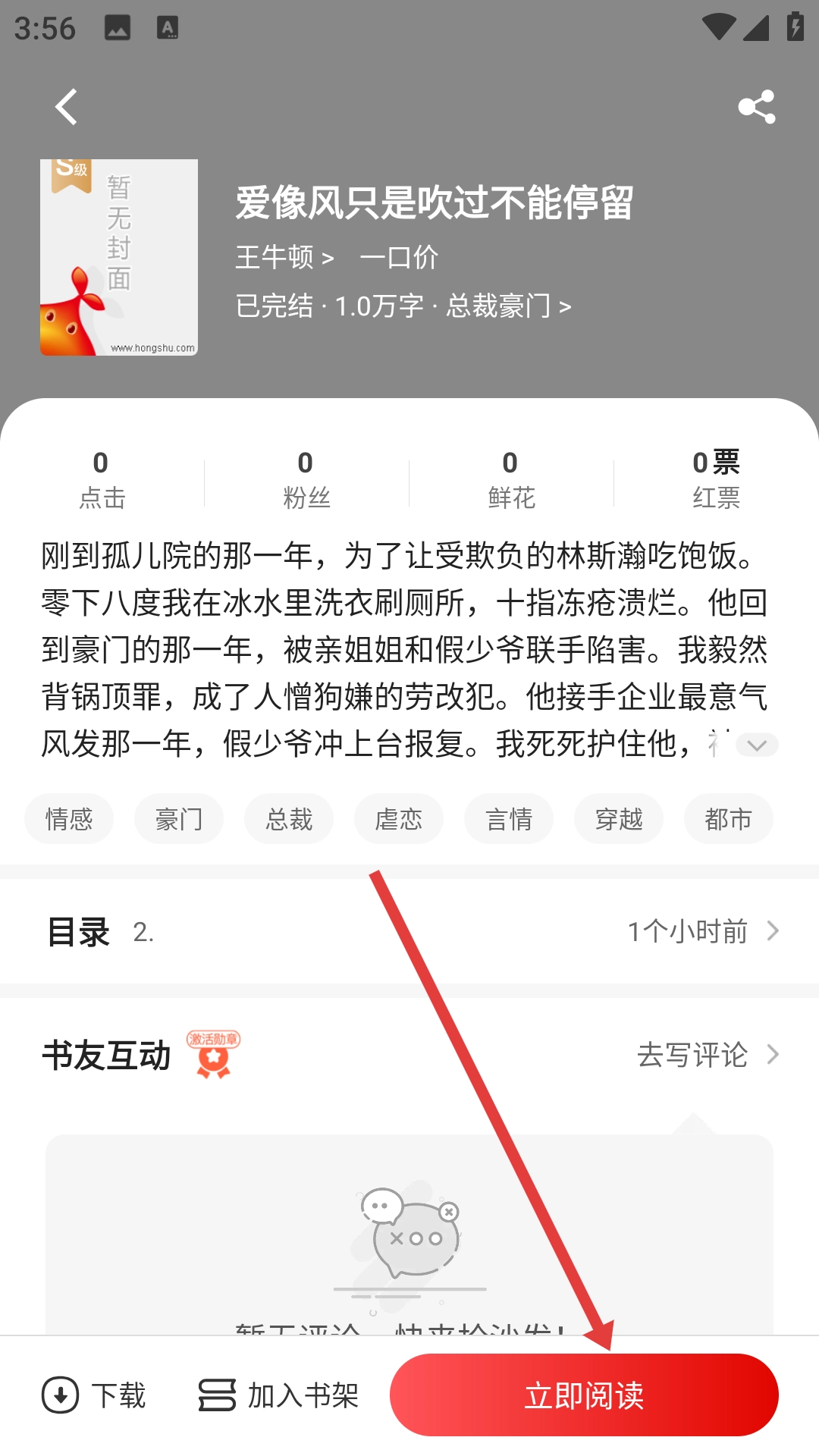Image resolution: width=819 pixels, height=1456 pixels.
Task: Start reading with 立即阅读
Action: pyautogui.click(x=584, y=1395)
